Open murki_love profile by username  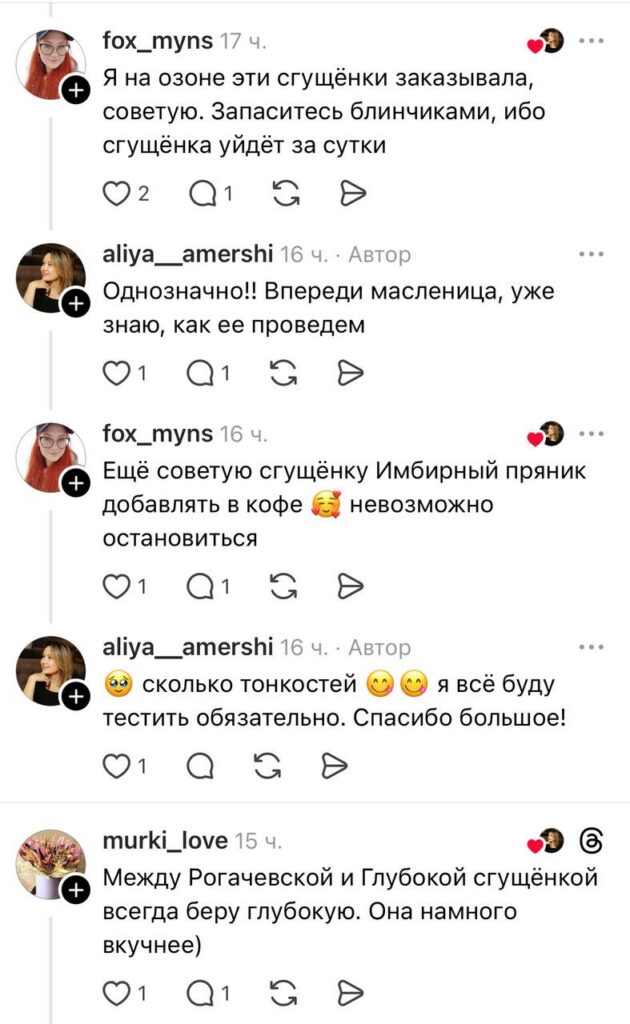165,841
